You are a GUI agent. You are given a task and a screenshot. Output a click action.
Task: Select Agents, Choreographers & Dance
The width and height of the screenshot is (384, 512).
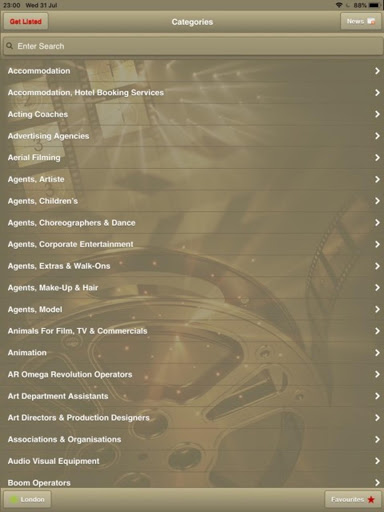pos(192,222)
